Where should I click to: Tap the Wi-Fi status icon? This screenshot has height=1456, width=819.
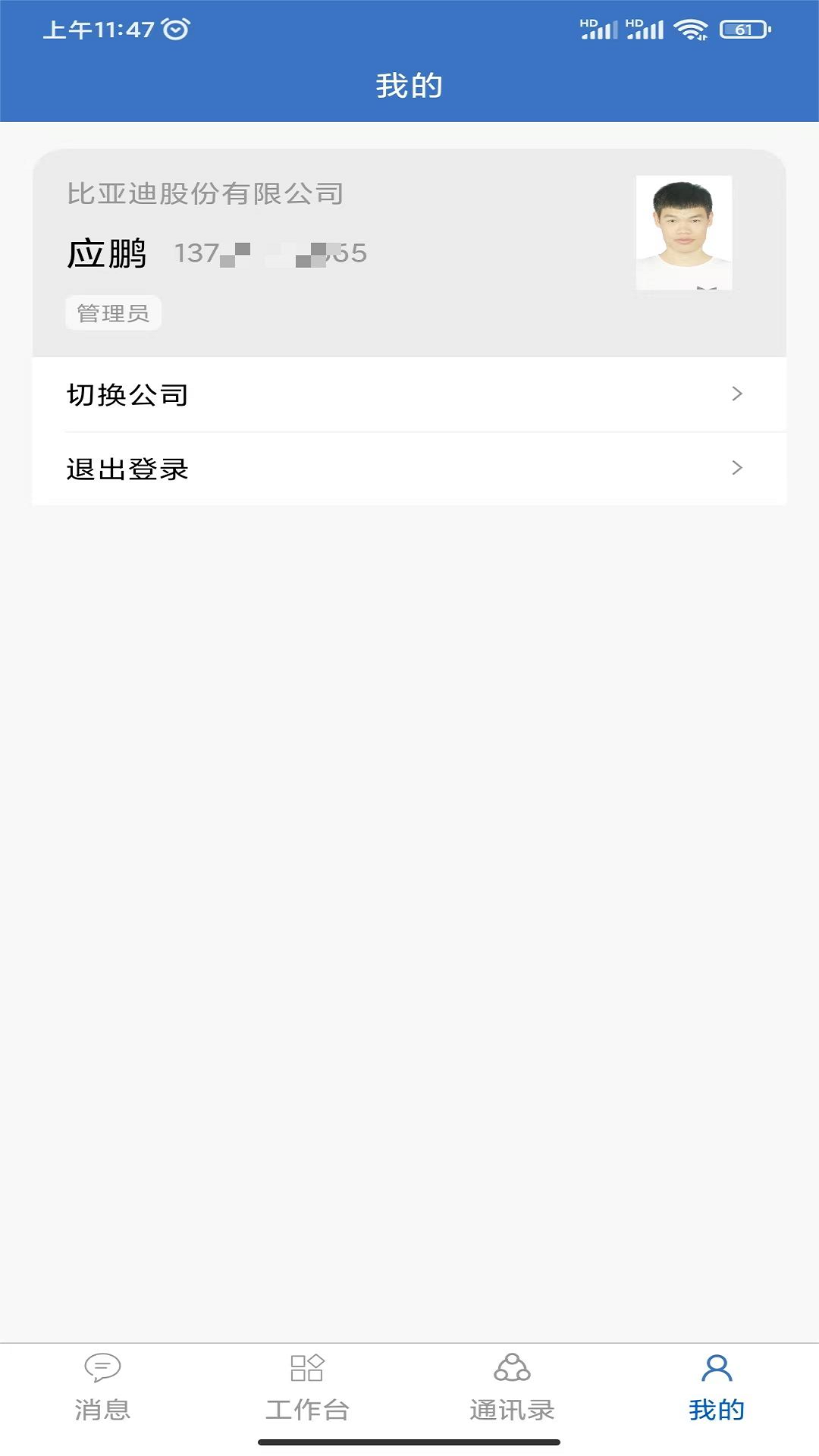[x=692, y=29]
